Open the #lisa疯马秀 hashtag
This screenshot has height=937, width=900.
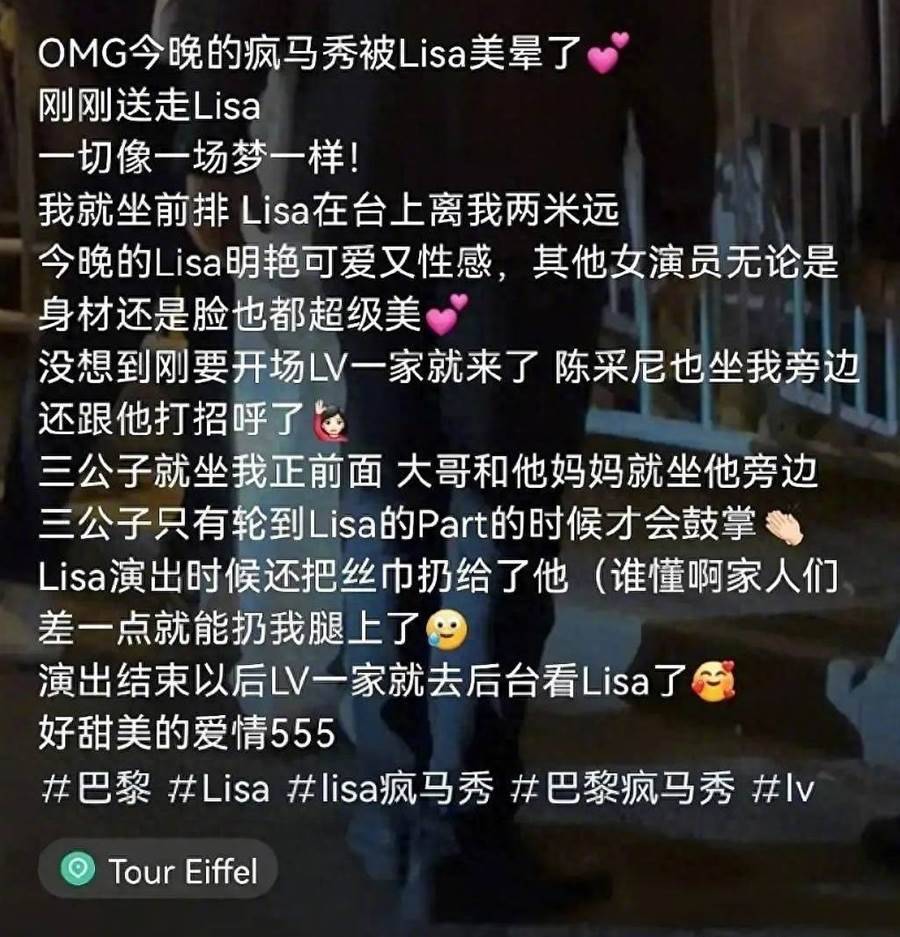tap(390, 789)
